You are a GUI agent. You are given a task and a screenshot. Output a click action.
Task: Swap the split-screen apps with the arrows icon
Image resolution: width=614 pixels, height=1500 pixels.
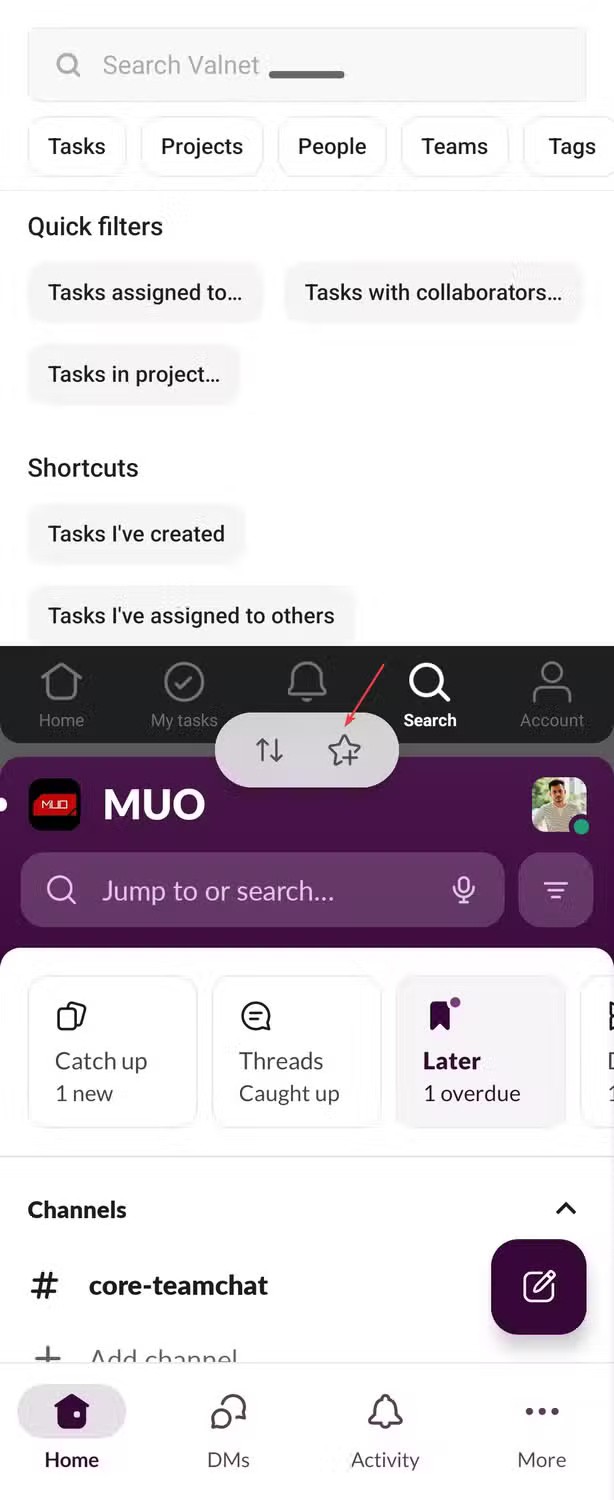coord(270,750)
